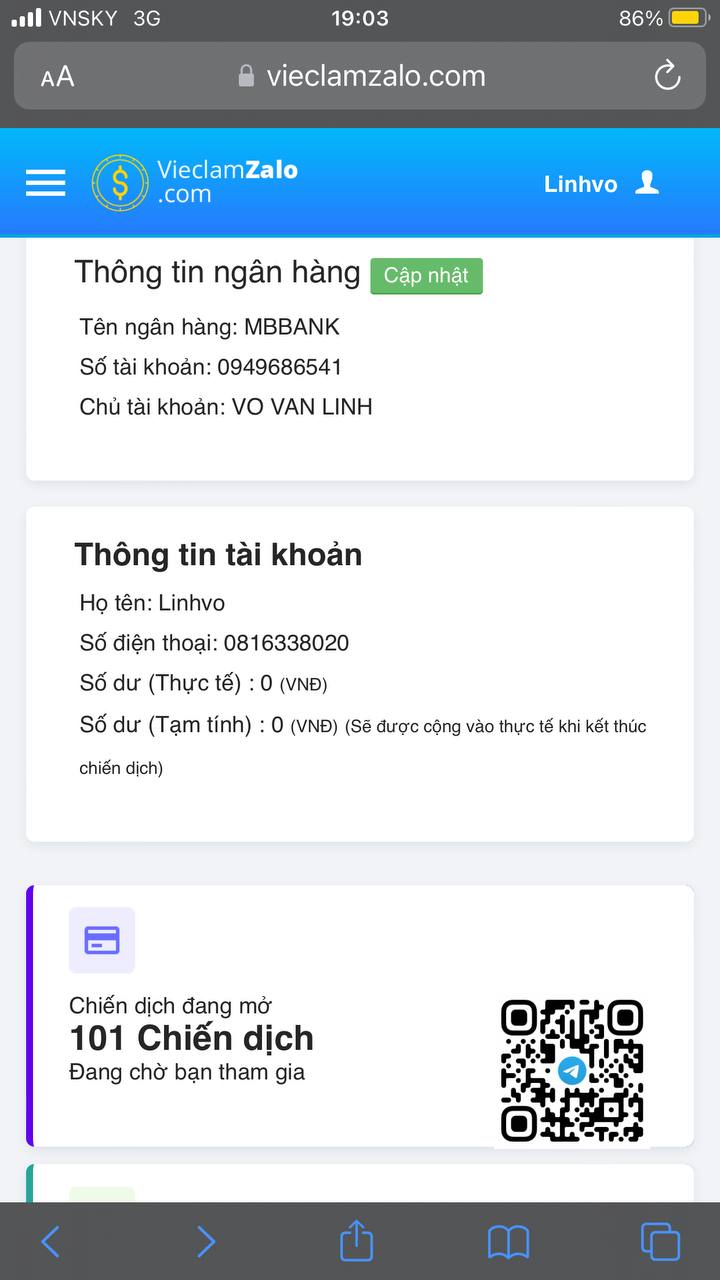720x1280 pixels.
Task: Open the Linhvo profile menu
Action: pyautogui.click(x=602, y=183)
